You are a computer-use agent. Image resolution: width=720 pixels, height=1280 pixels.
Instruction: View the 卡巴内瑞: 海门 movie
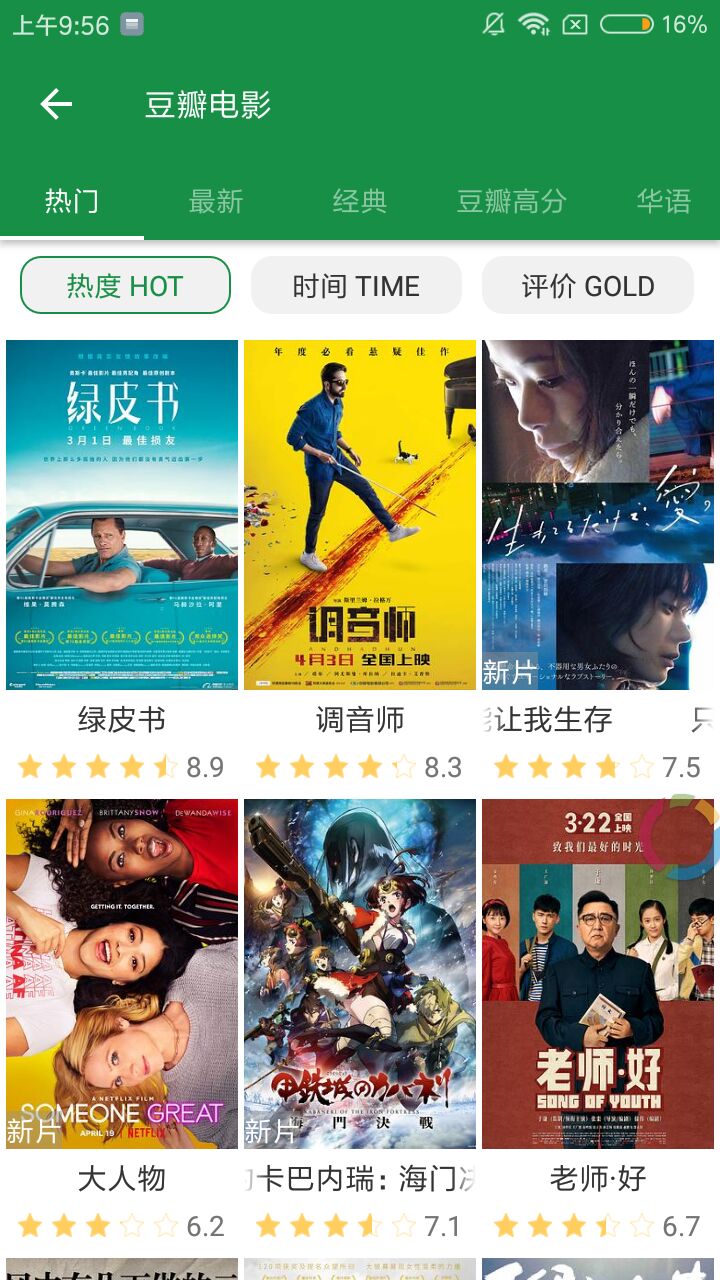360,973
